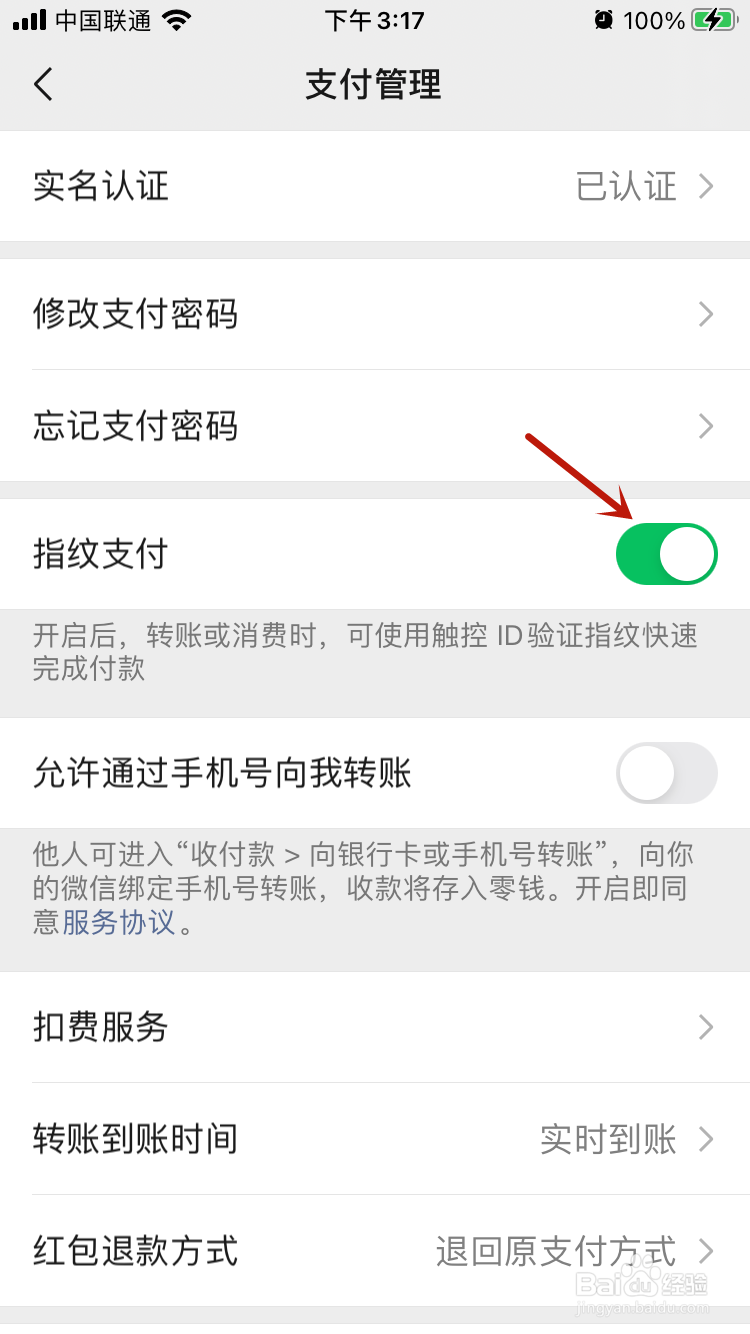750x1334 pixels.
Task: Tap the 100% battery percentage indicator
Action: (652, 18)
